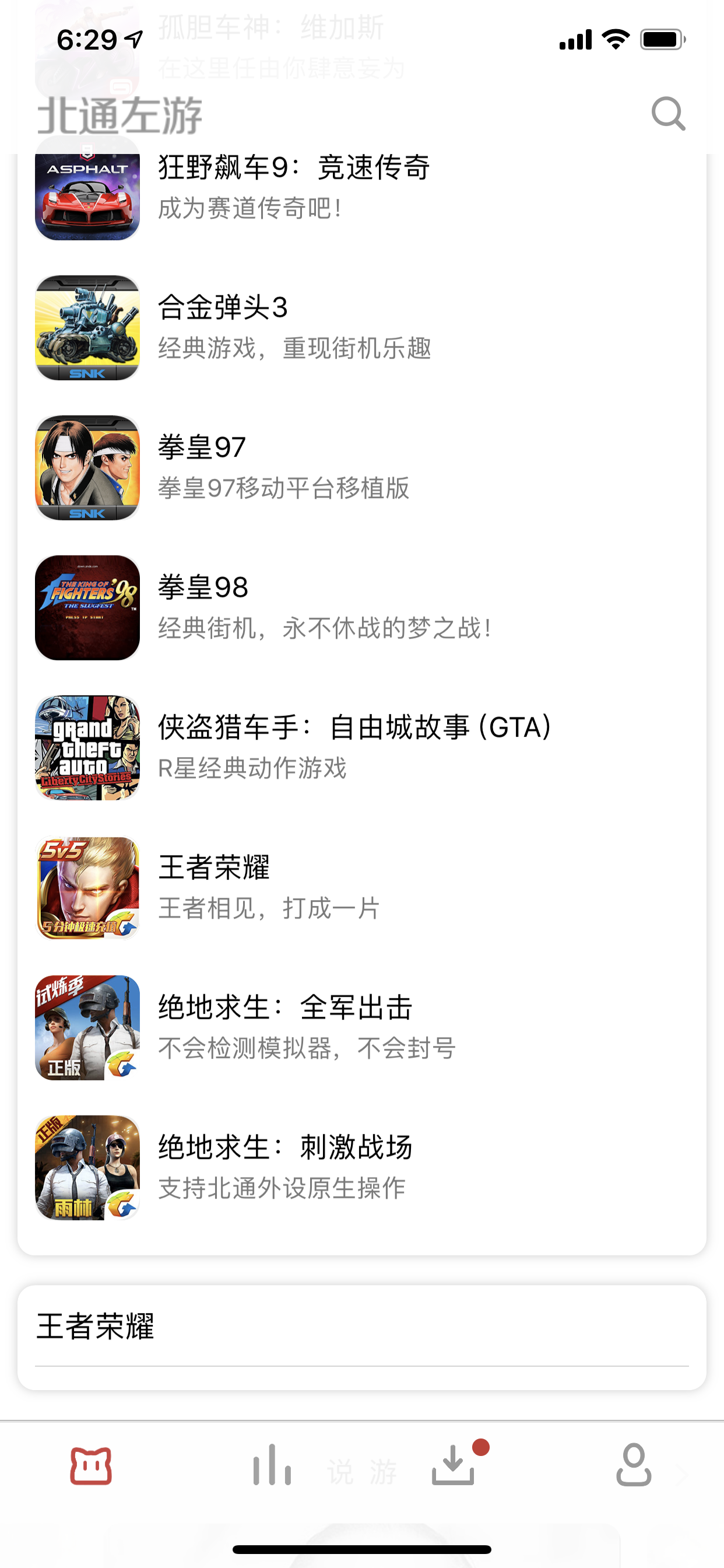Switch to the red games home tab
The width and height of the screenshot is (724, 1568).
coord(92,1466)
